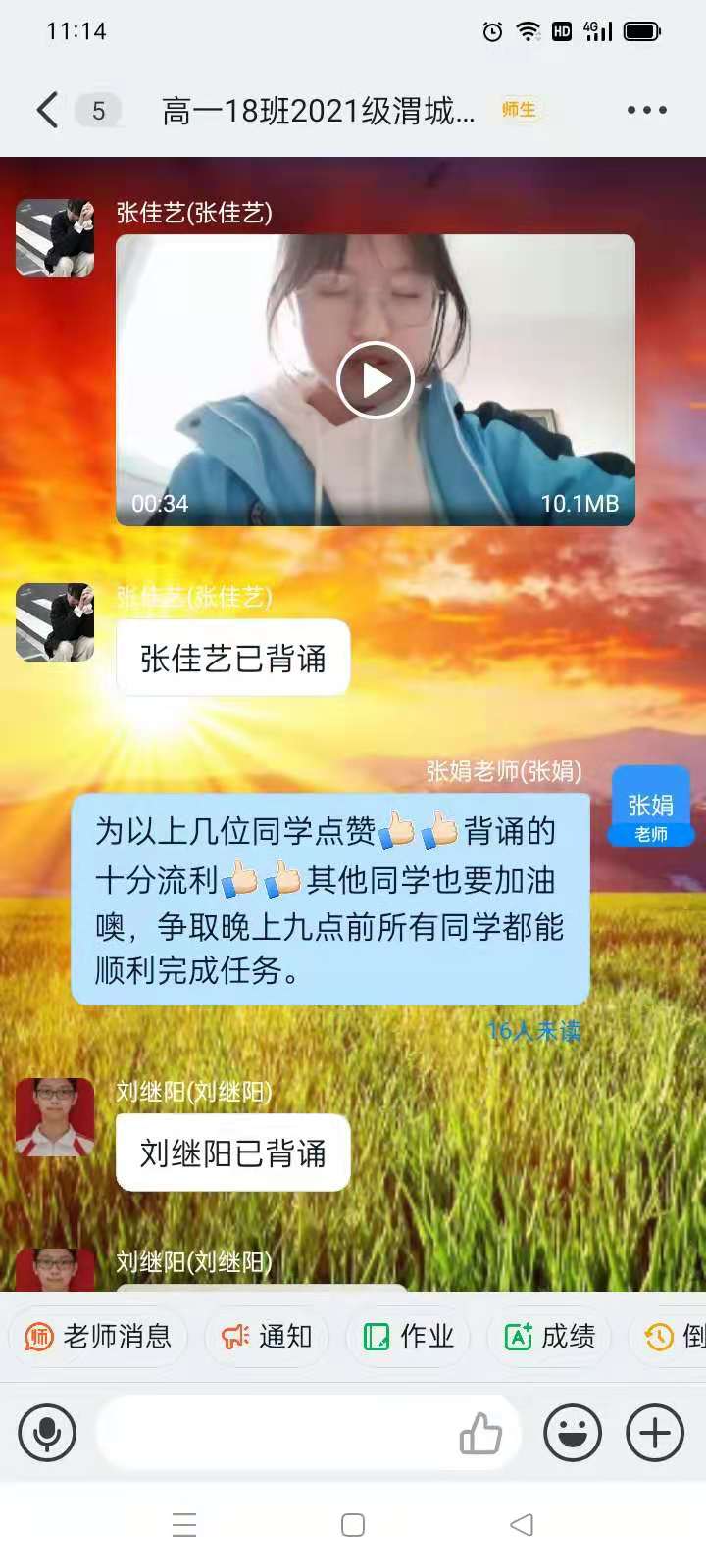
Task: Tap the system home button
Action: [353, 1525]
